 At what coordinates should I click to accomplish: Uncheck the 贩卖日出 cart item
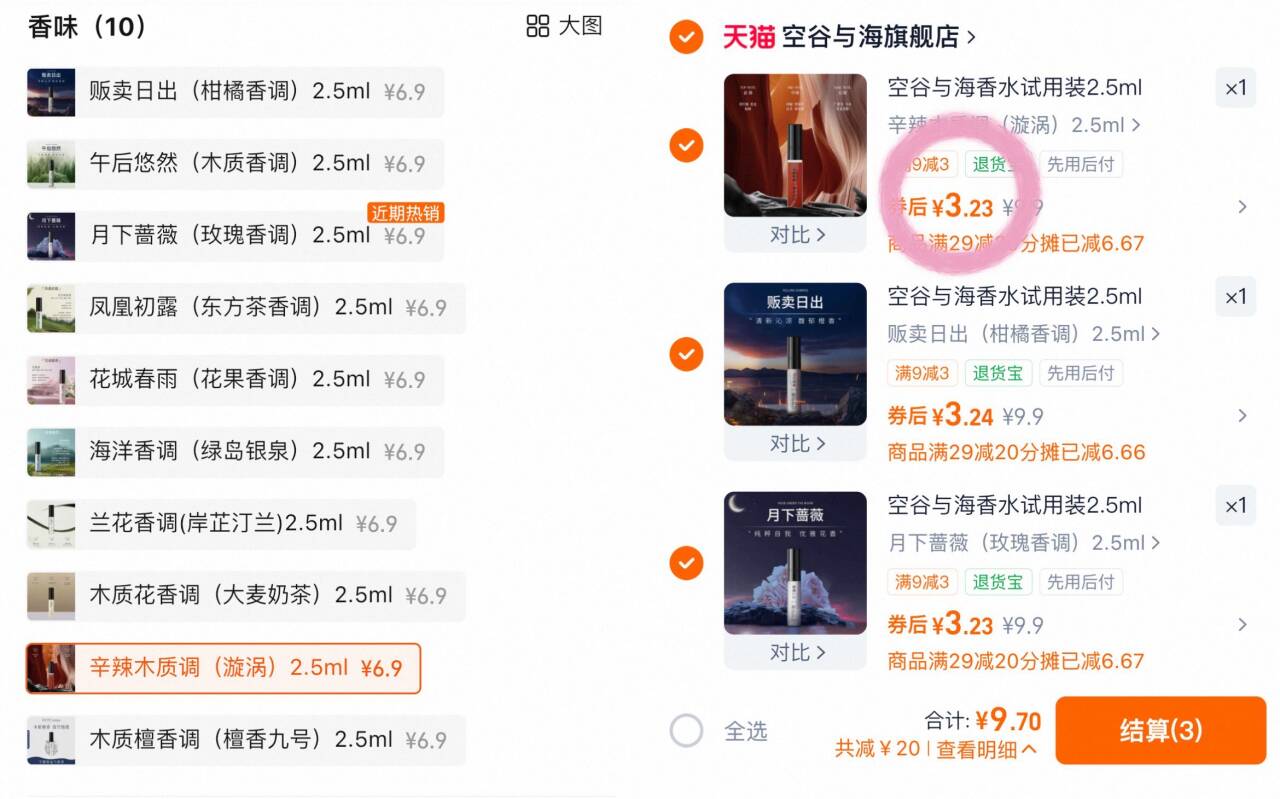click(686, 354)
